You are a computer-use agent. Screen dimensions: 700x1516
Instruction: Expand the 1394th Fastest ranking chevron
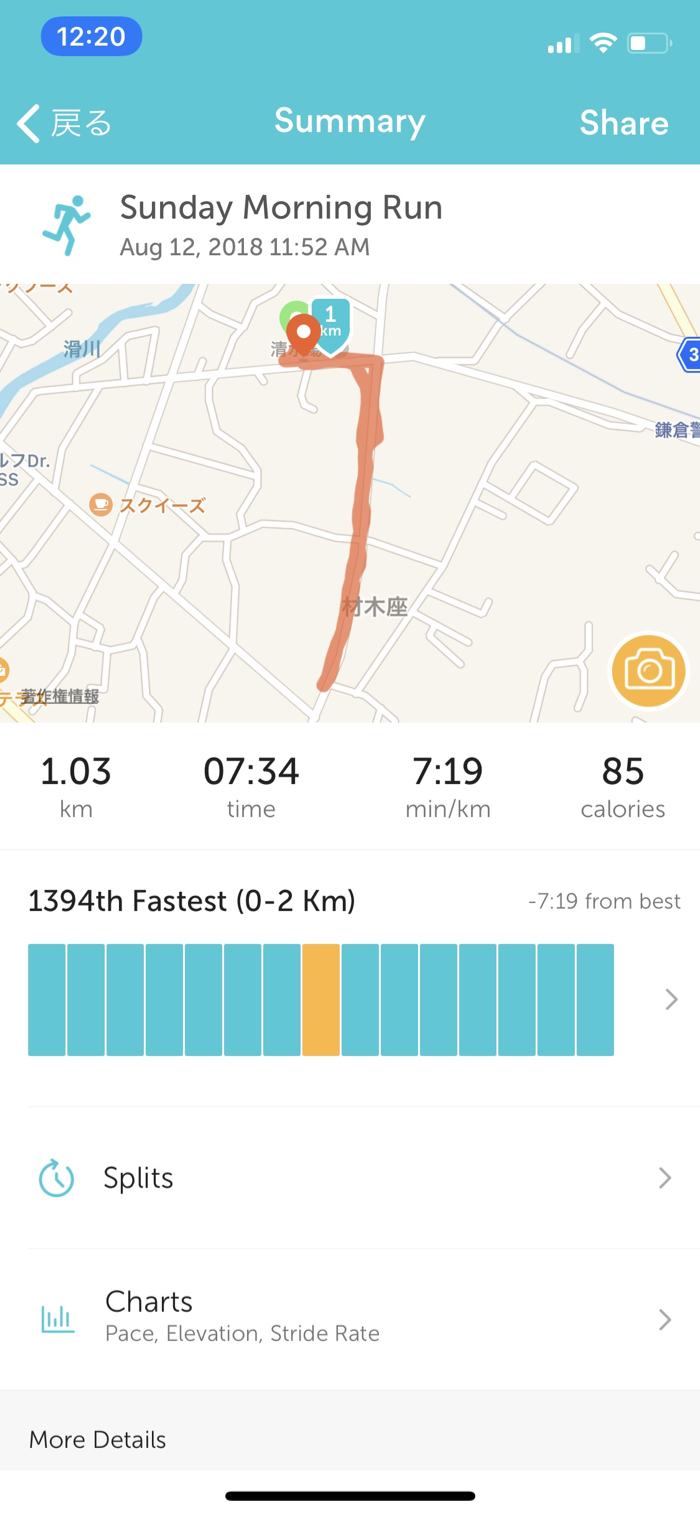coord(671,999)
